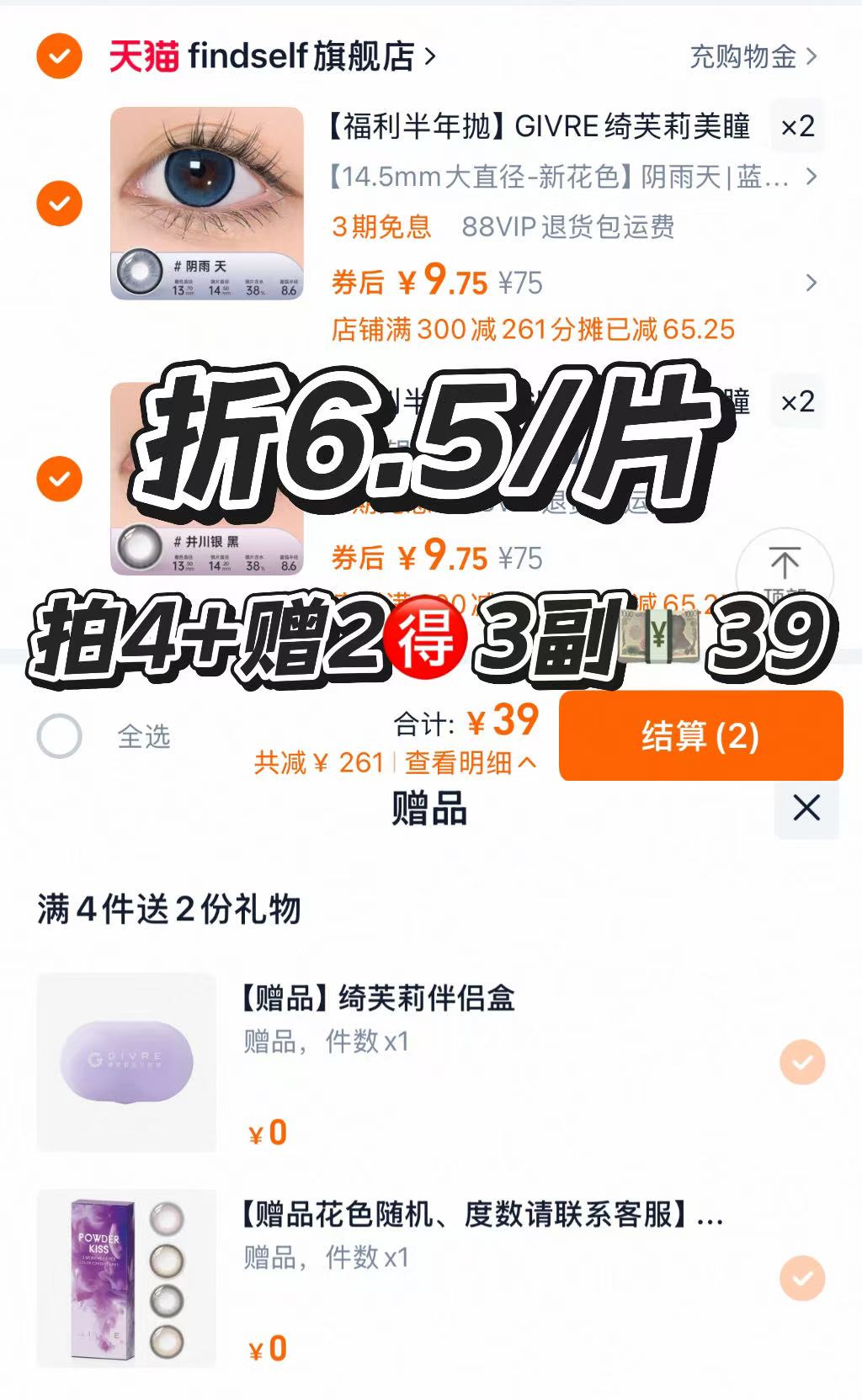Expand the findself 旗舰店 store name chevron
Image resolution: width=862 pixels, height=1400 pixels.
[x=431, y=55]
